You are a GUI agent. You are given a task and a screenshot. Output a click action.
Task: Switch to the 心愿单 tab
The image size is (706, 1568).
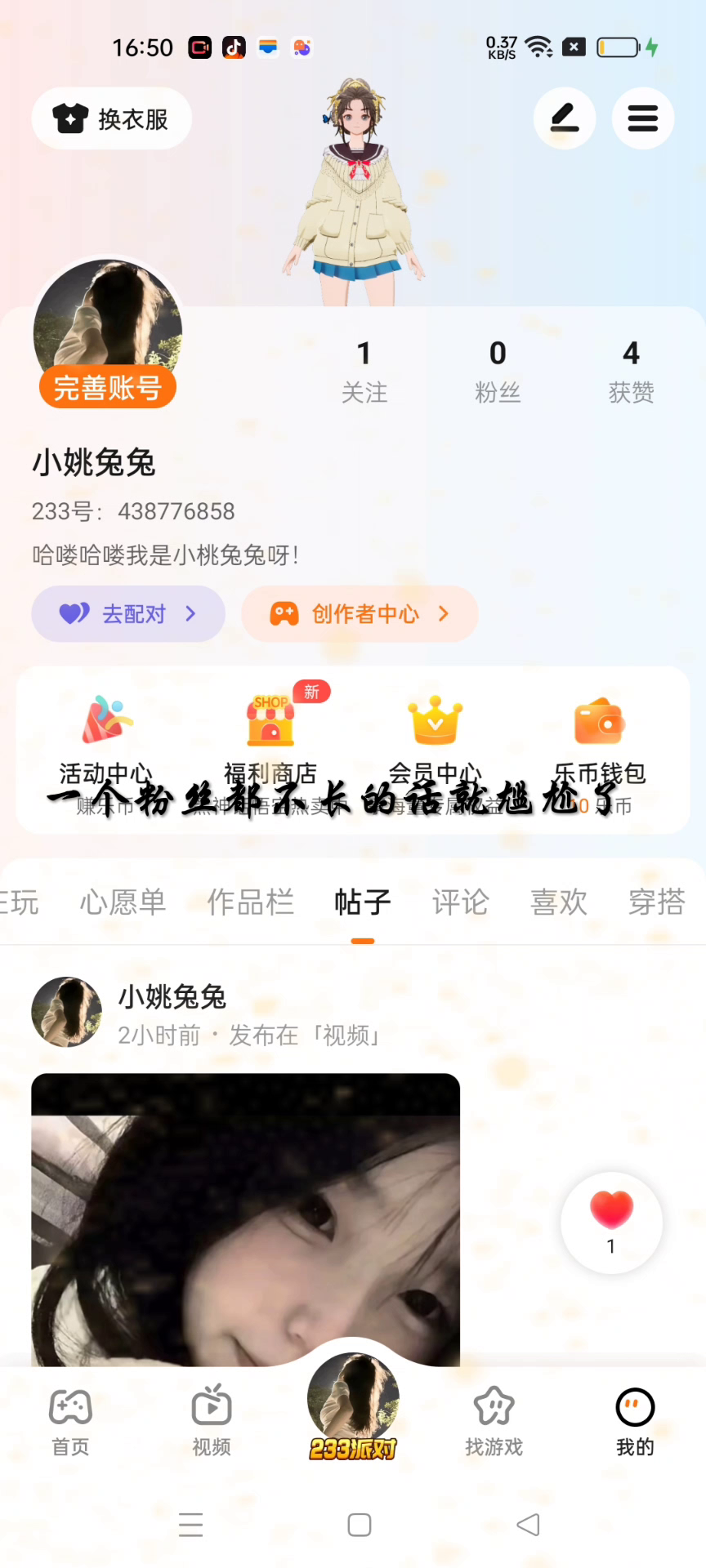(x=123, y=902)
